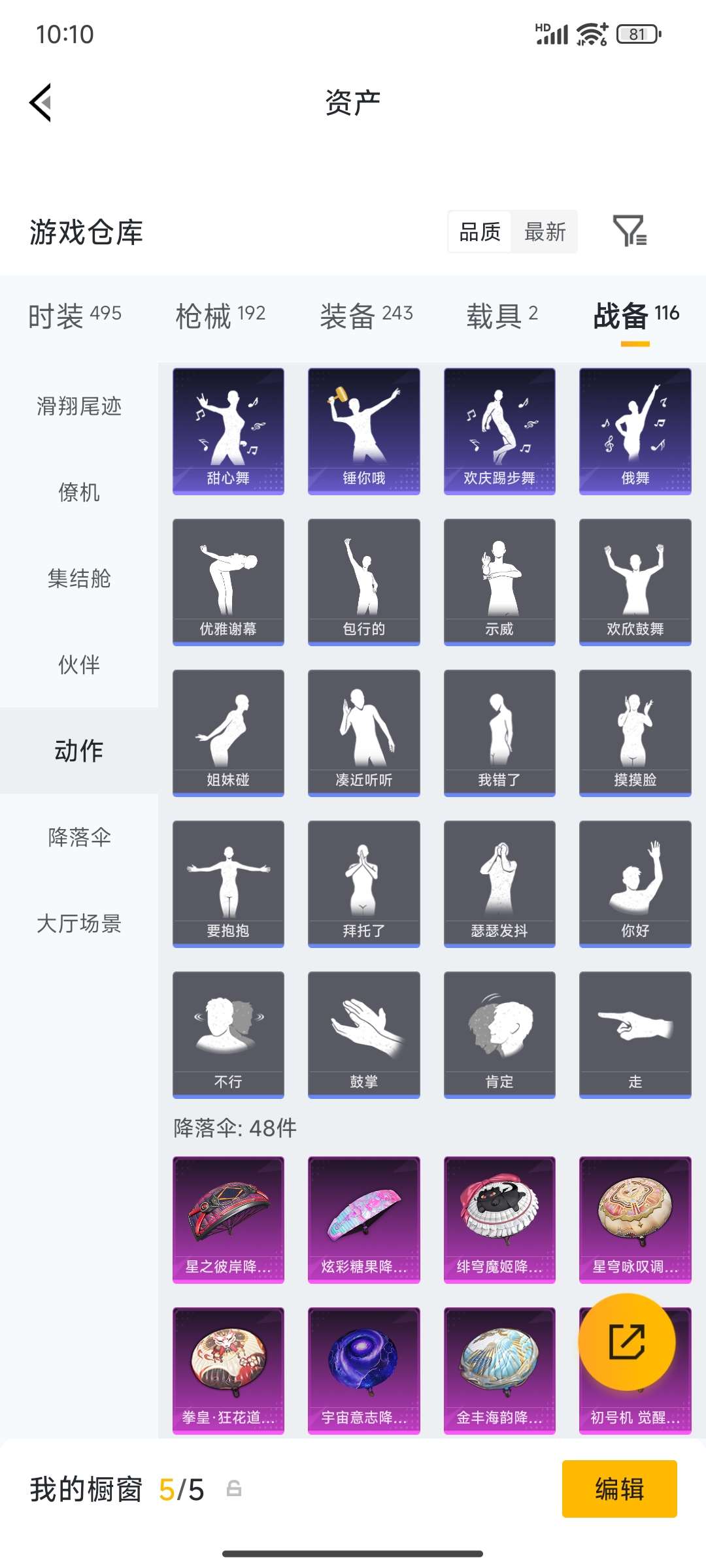Select 大厅场景 in the sidebar
Viewport: 706px width, 1568px height.
click(80, 923)
